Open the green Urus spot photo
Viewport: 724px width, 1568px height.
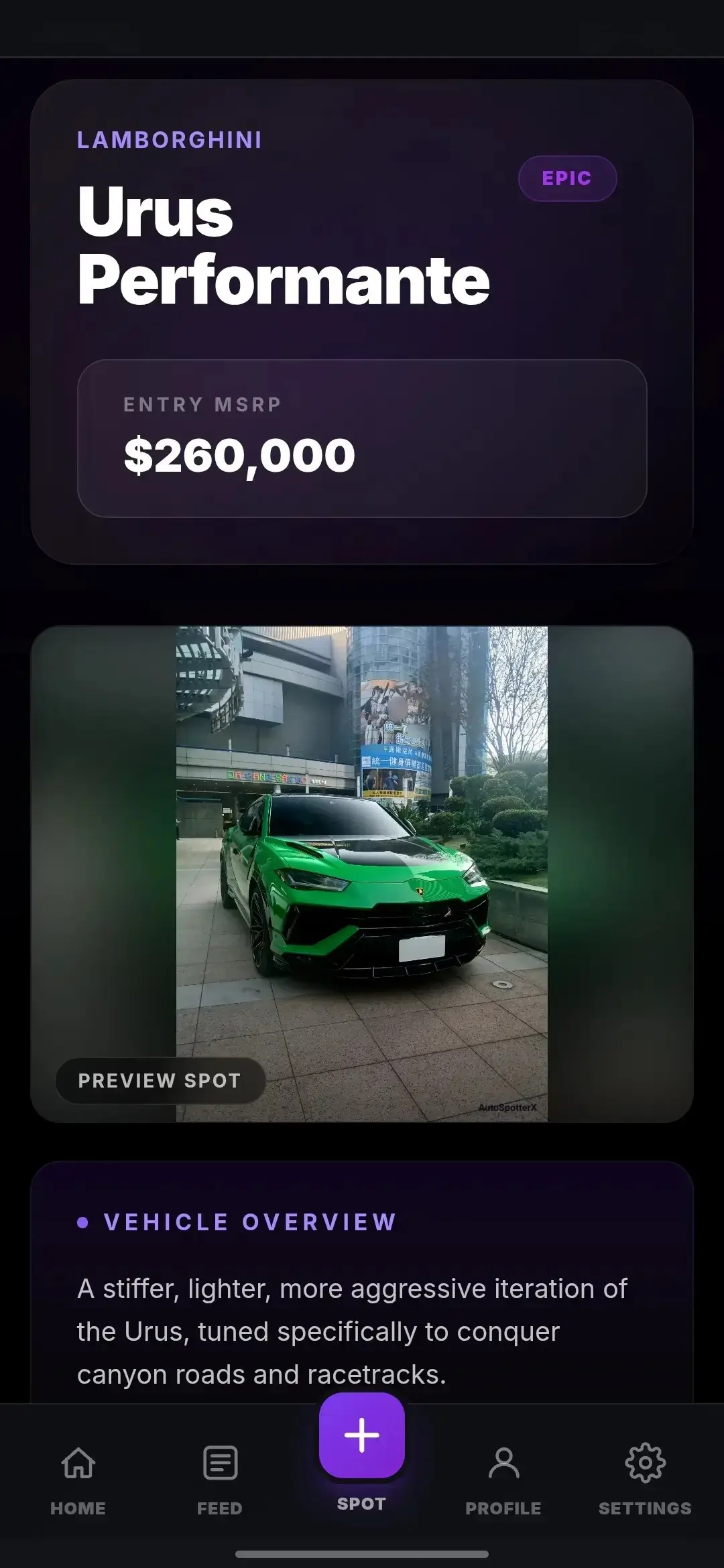coord(362,873)
